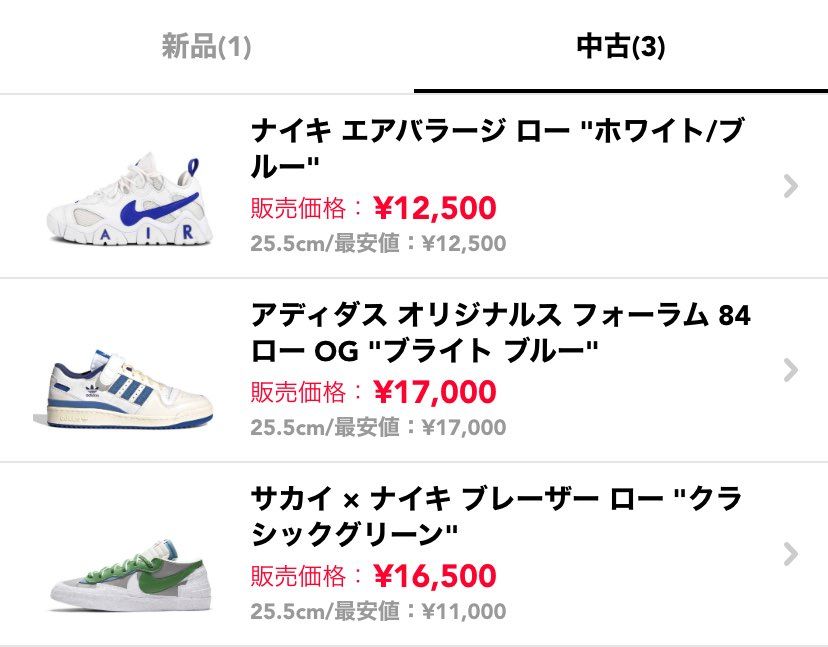The width and height of the screenshot is (828, 647).
Task: Open the ナイキ エアバラージ ロー listing
Action: [414, 186]
